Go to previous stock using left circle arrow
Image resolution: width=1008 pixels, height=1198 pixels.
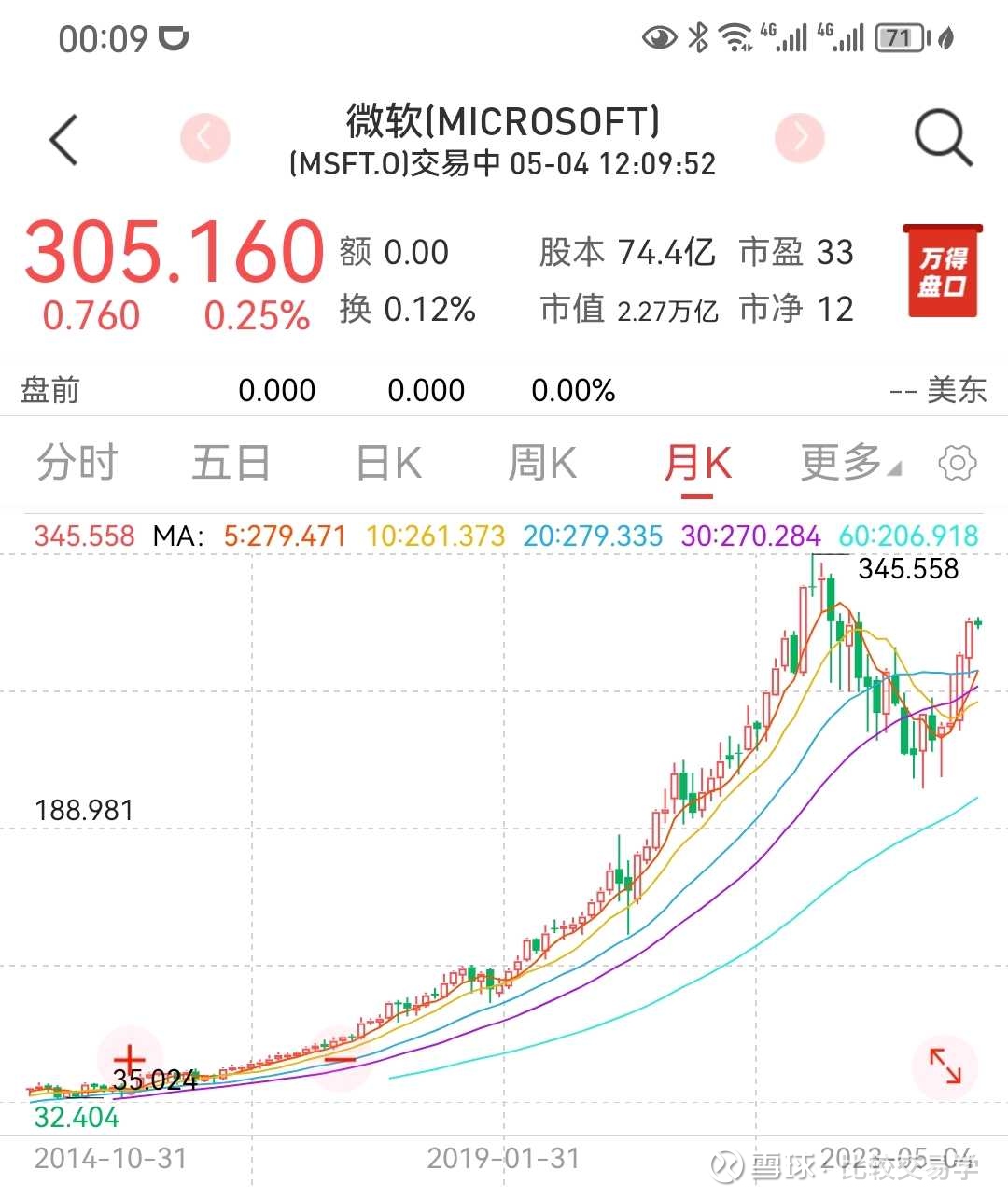(205, 137)
